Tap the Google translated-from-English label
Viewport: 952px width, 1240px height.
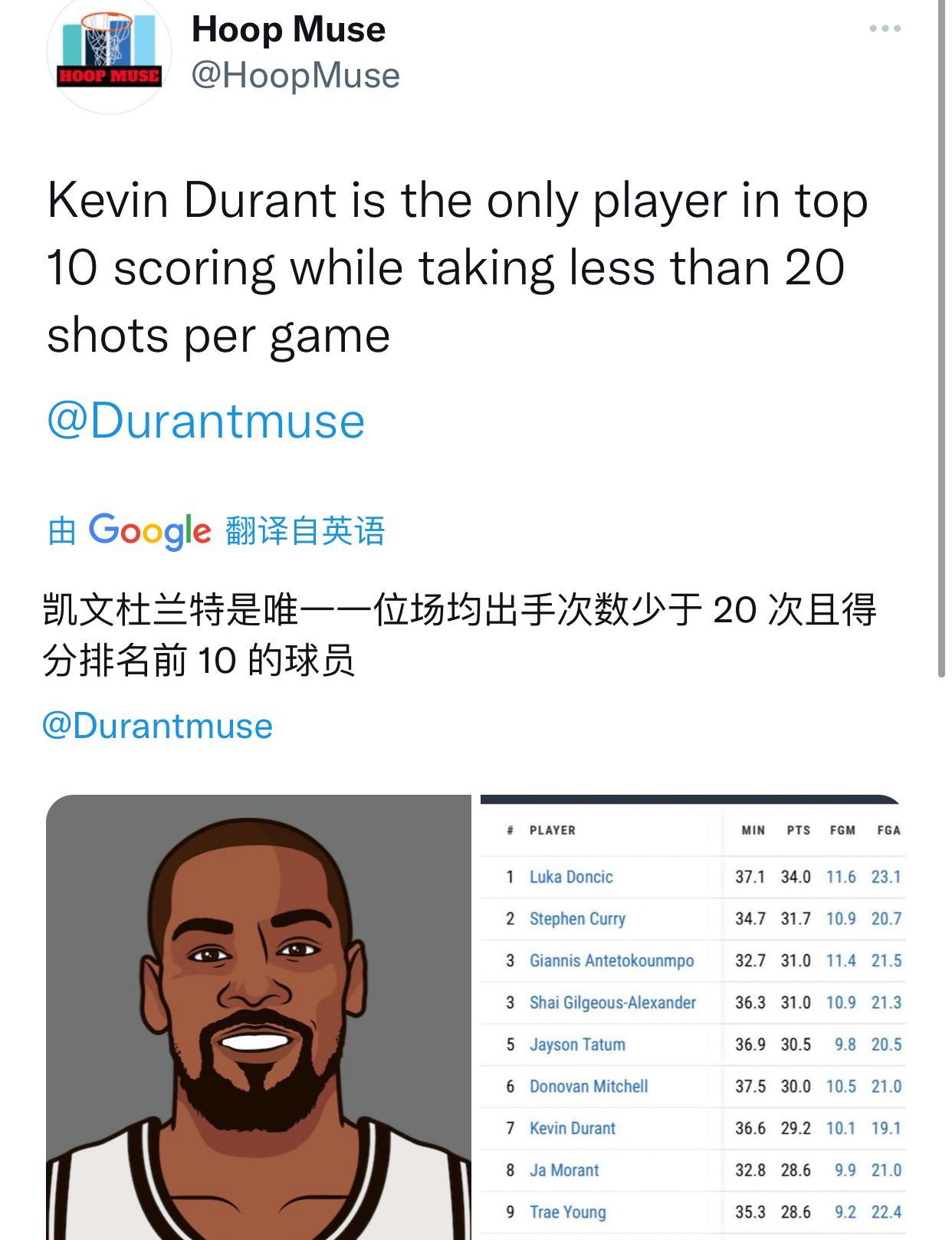pos(216,530)
